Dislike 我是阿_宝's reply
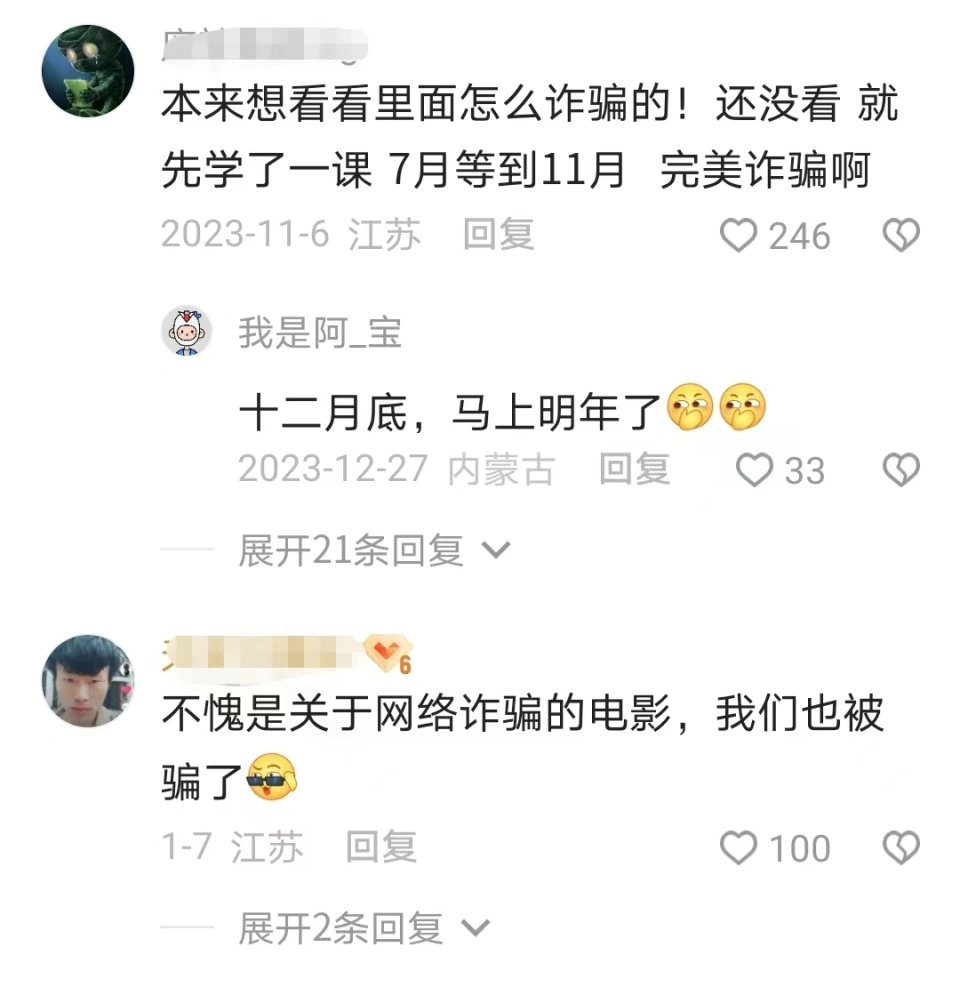This screenshot has width=960, height=987. click(x=901, y=469)
